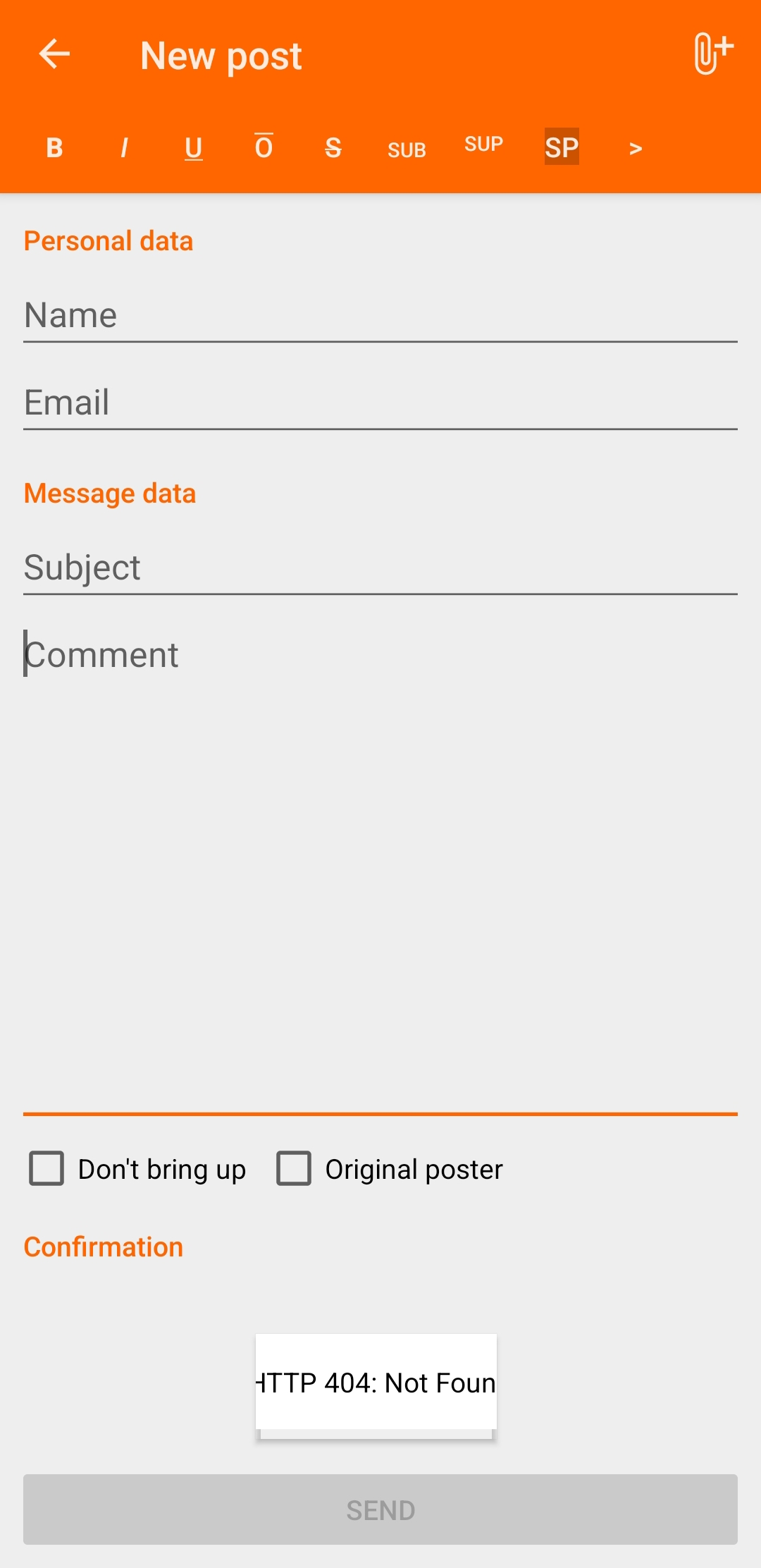Focus the Name field
The height and width of the screenshot is (1568, 761).
tap(380, 315)
